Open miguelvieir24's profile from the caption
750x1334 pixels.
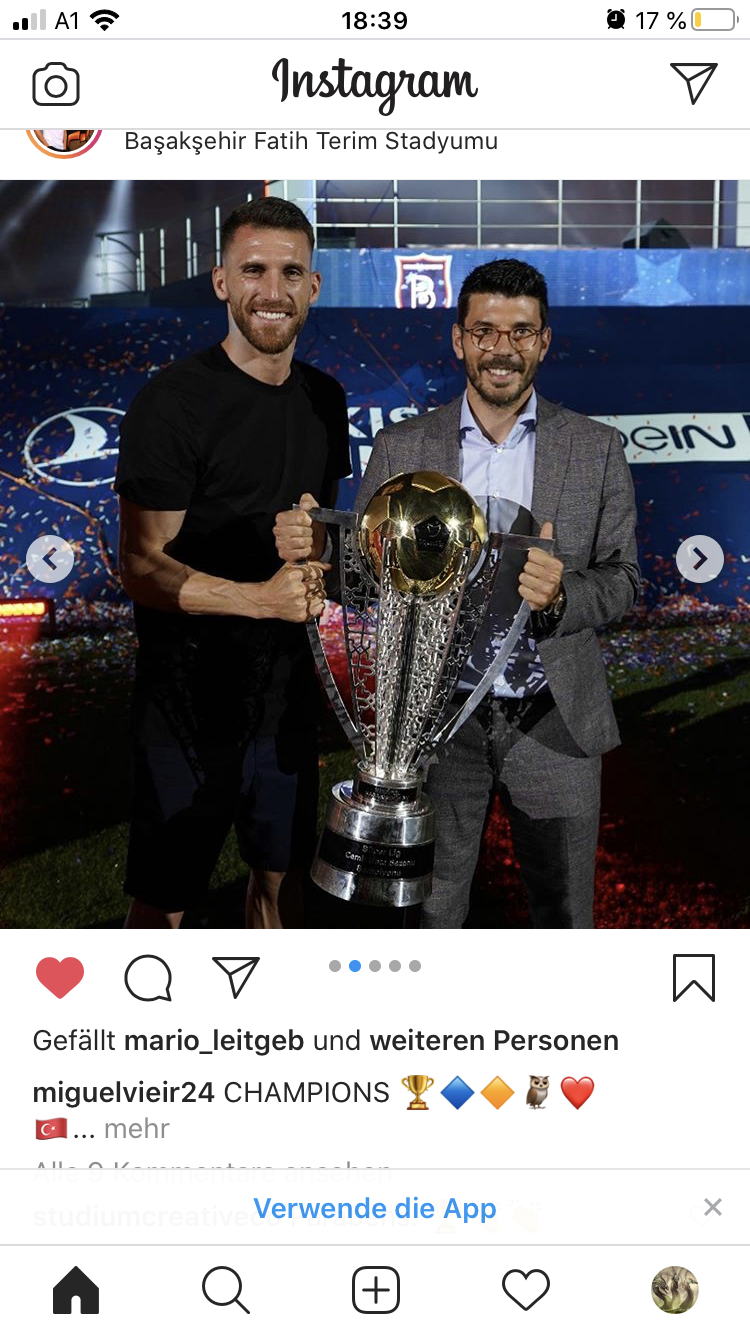[x=124, y=1092]
